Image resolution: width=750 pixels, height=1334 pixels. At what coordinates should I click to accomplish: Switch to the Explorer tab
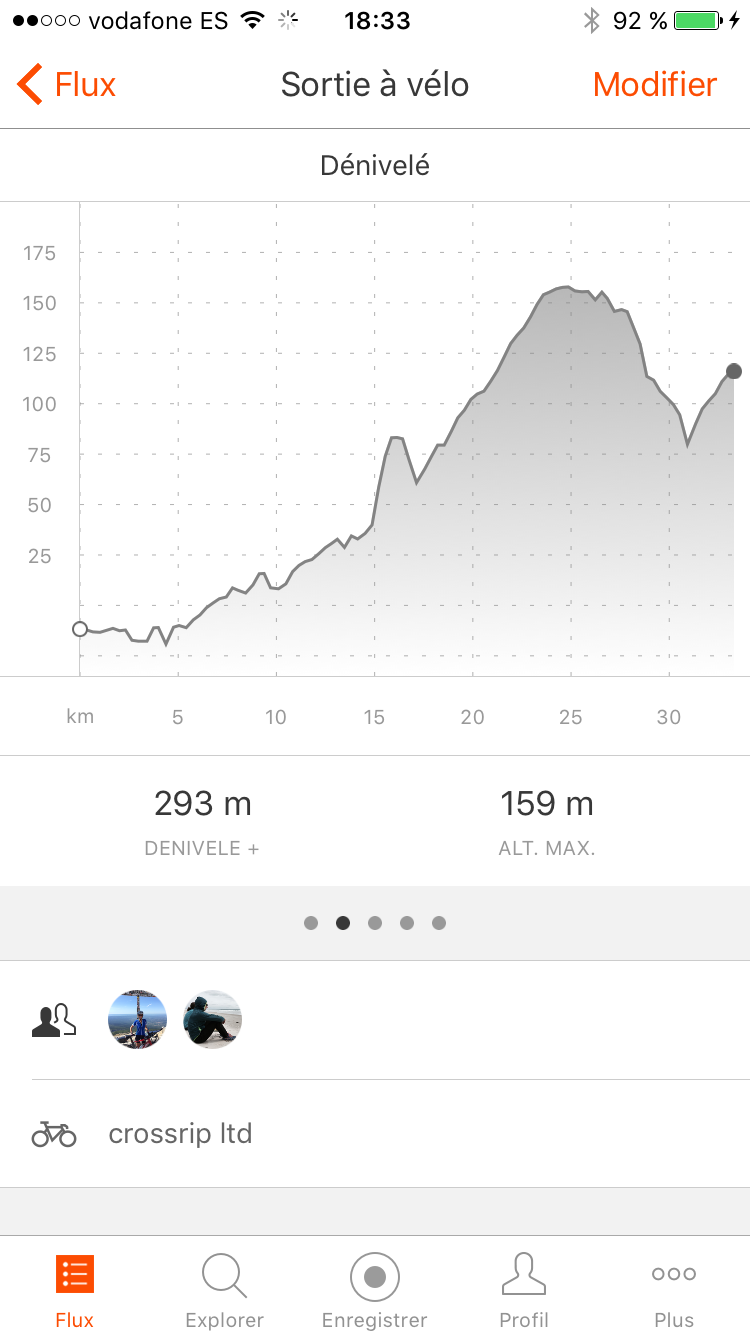(x=225, y=1290)
